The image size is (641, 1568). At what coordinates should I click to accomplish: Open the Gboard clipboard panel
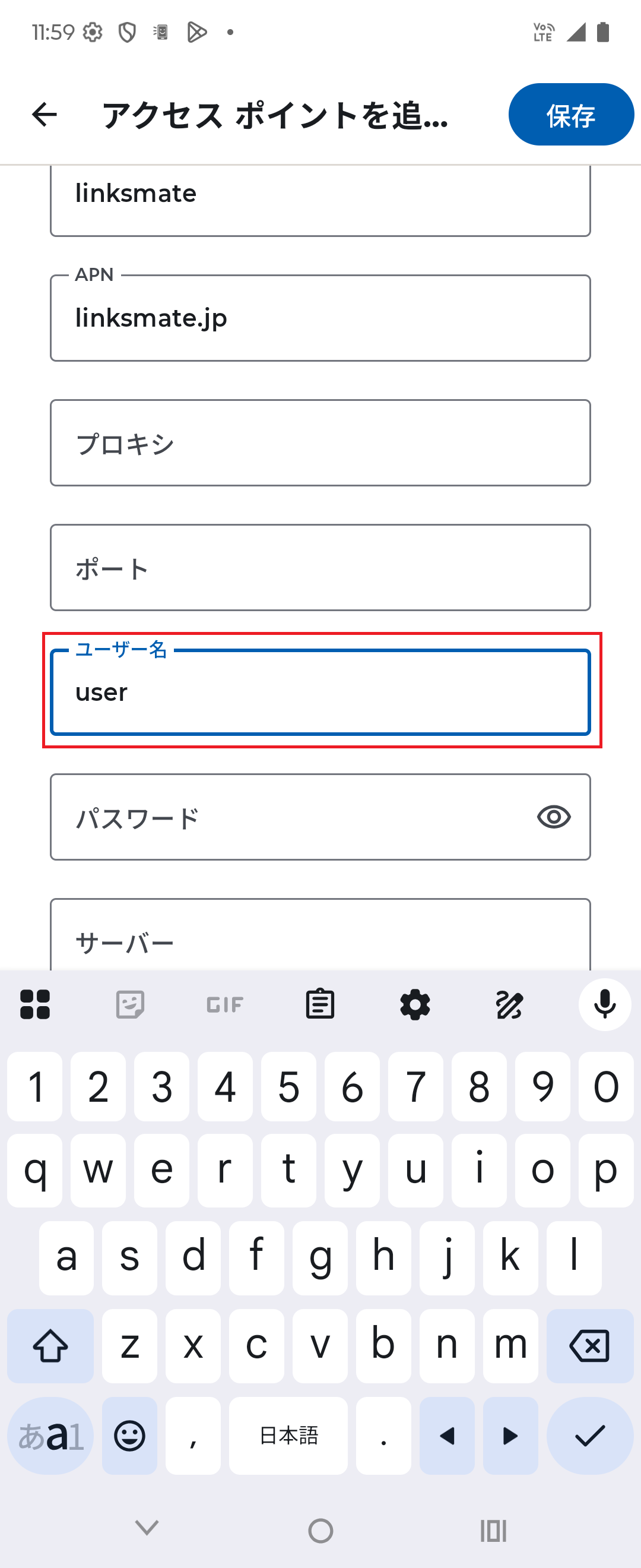click(320, 1004)
